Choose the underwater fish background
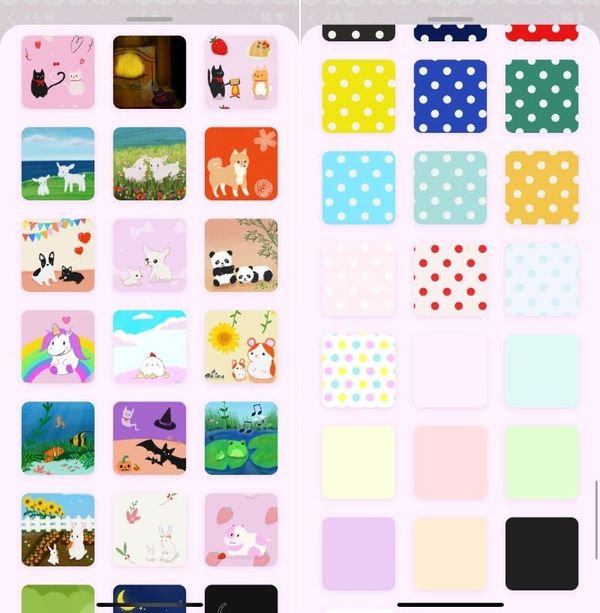The width and height of the screenshot is (600, 613). (58, 438)
